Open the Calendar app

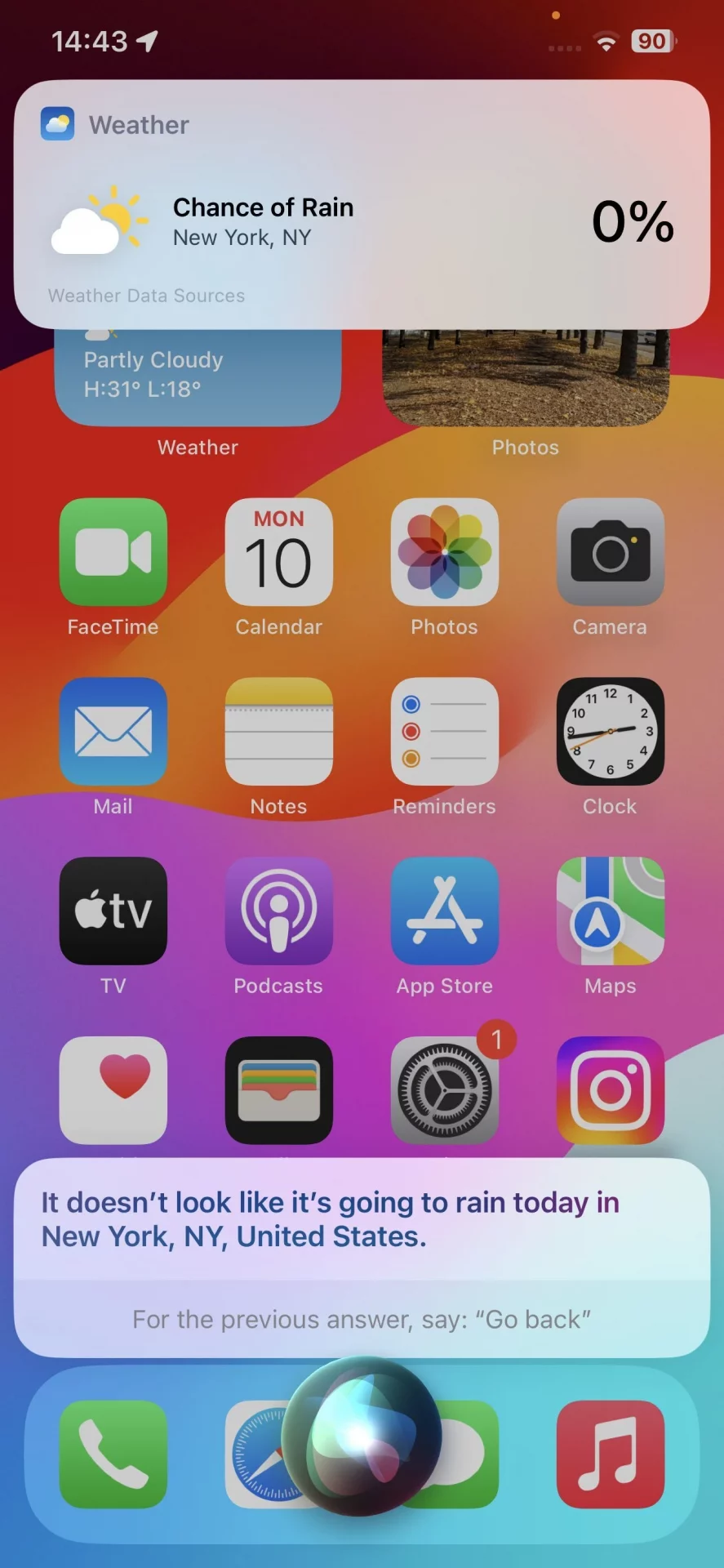279,552
